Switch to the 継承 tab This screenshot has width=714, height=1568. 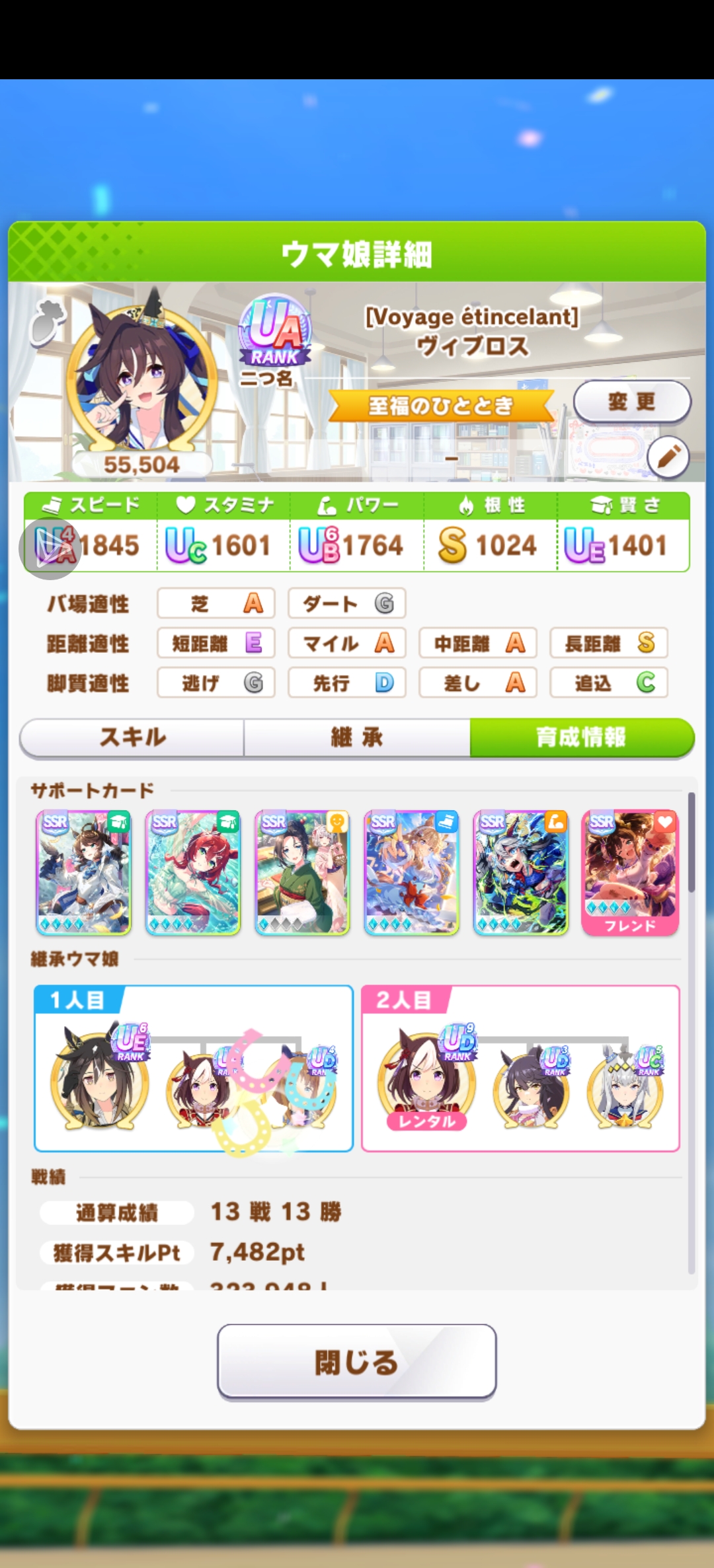coord(357,737)
